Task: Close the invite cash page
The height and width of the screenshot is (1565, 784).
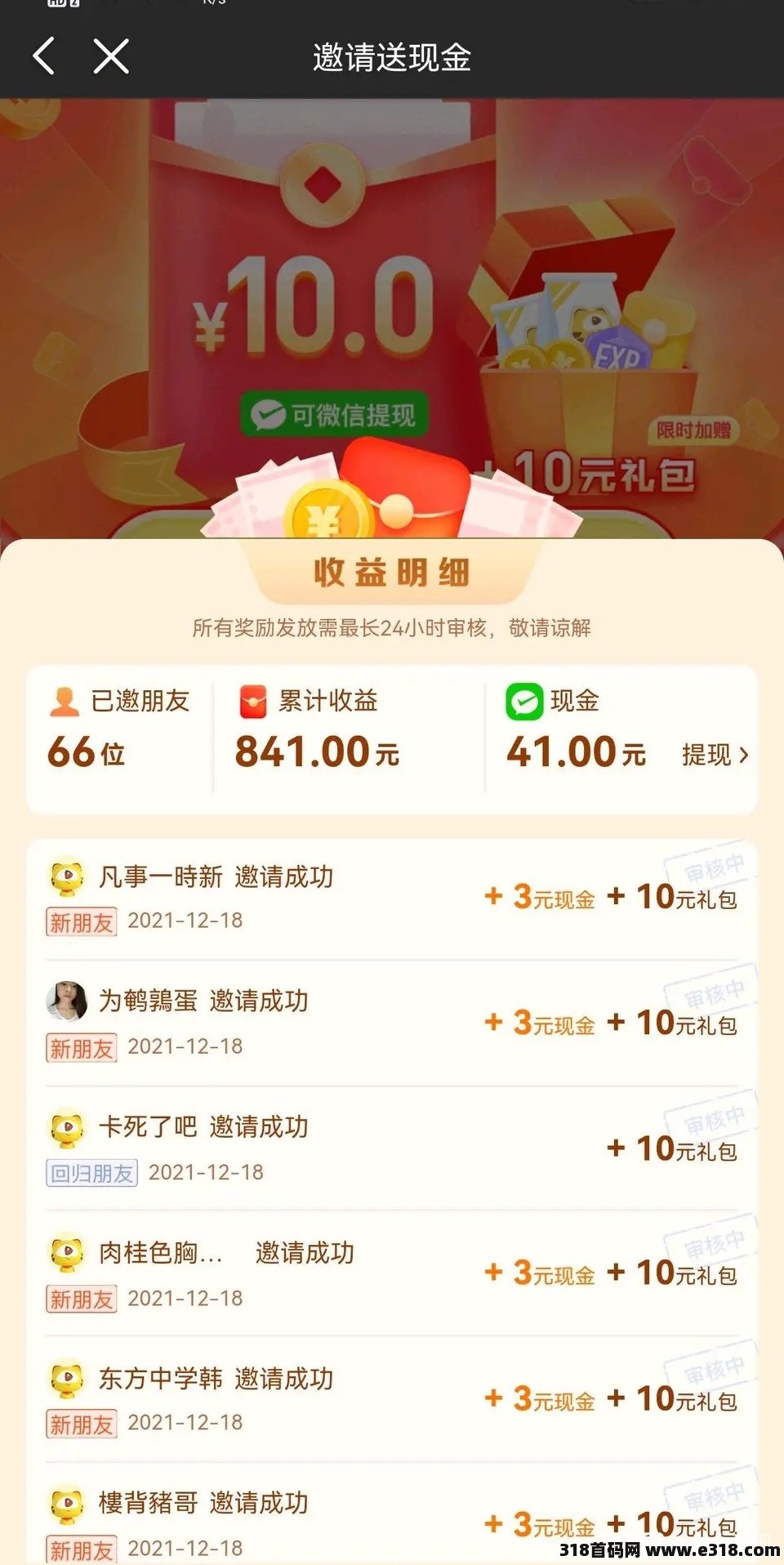Action: (x=111, y=56)
